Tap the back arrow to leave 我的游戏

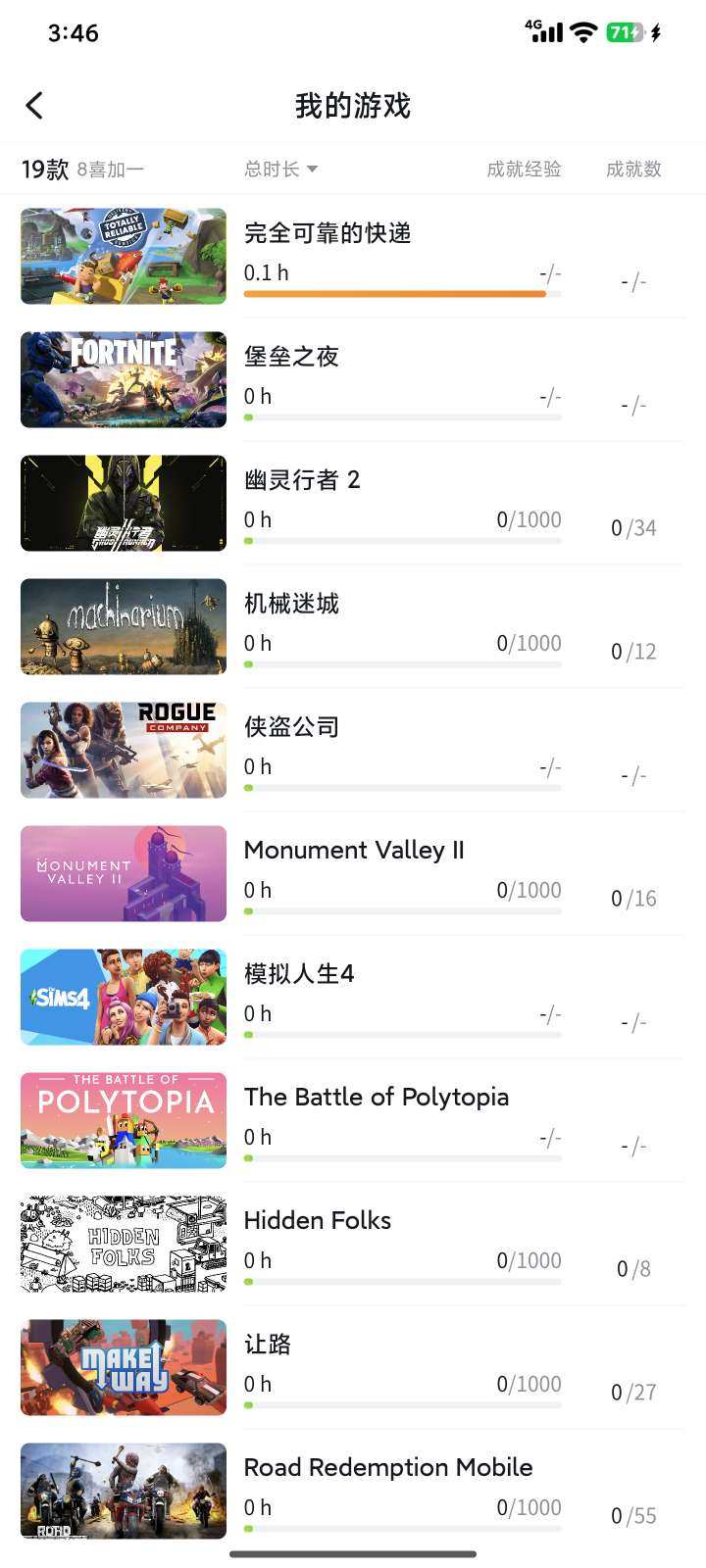point(34,105)
